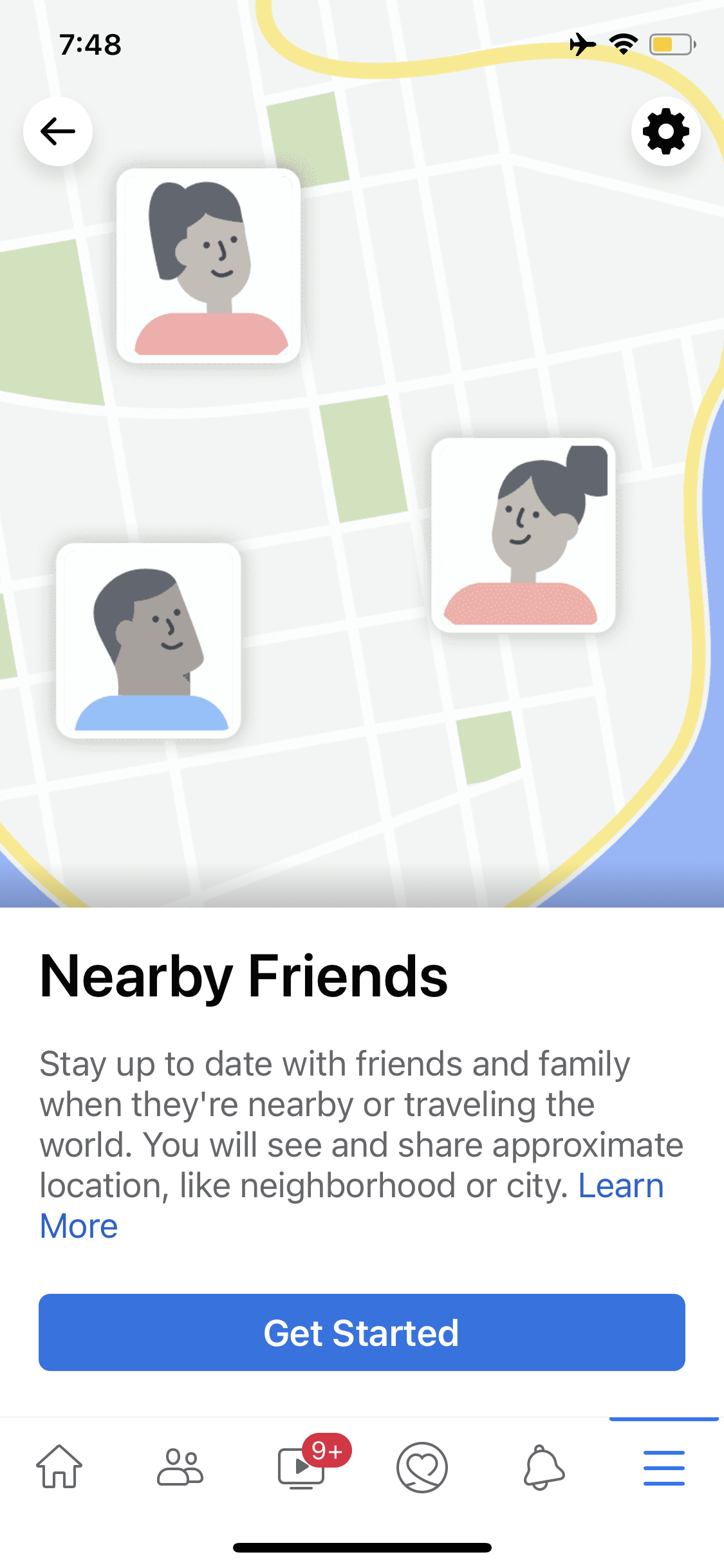Switch to the Watch video tab
The height and width of the screenshot is (1568, 724).
301,1468
